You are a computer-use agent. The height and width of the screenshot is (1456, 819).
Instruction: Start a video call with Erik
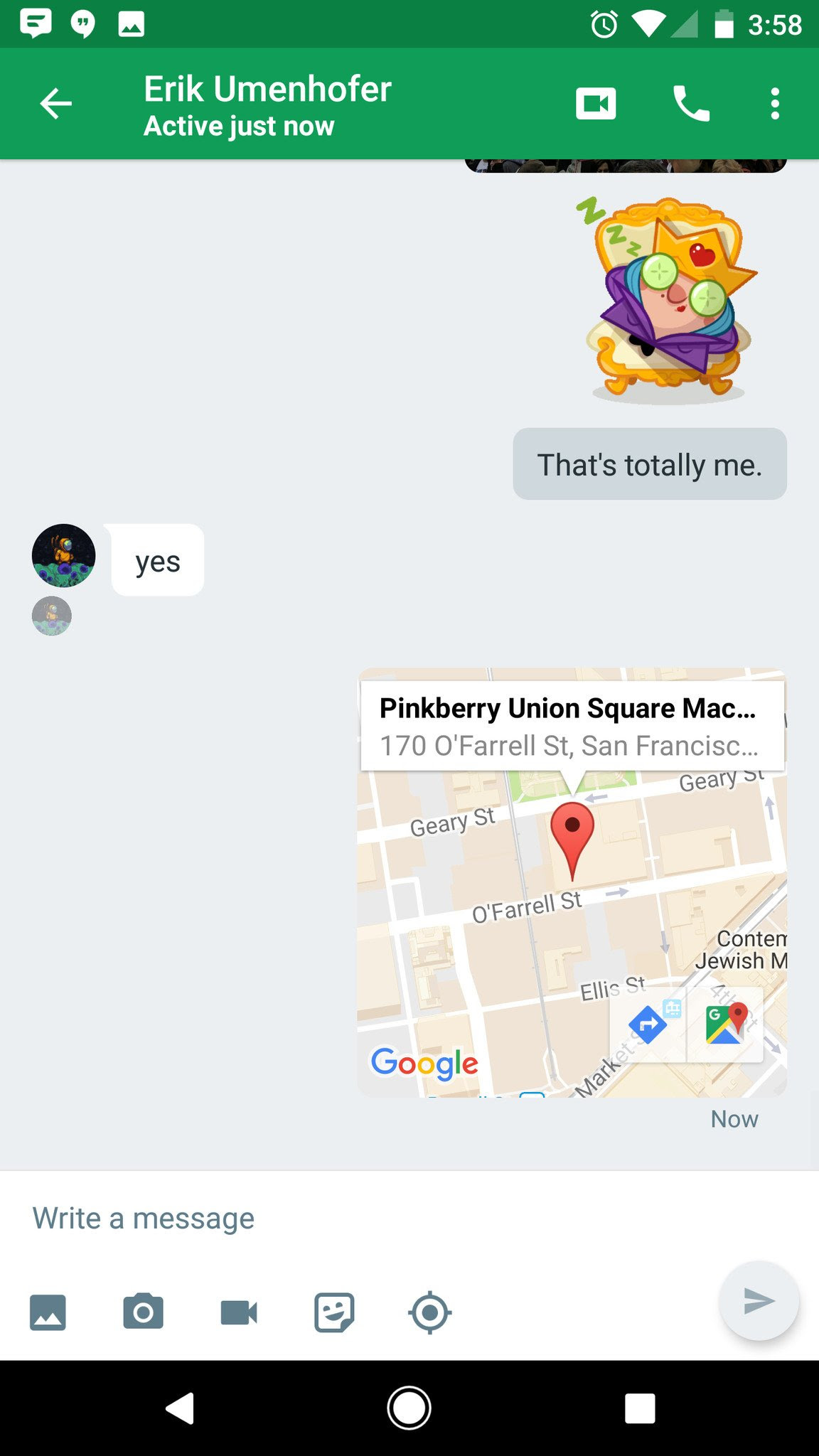[x=596, y=104]
